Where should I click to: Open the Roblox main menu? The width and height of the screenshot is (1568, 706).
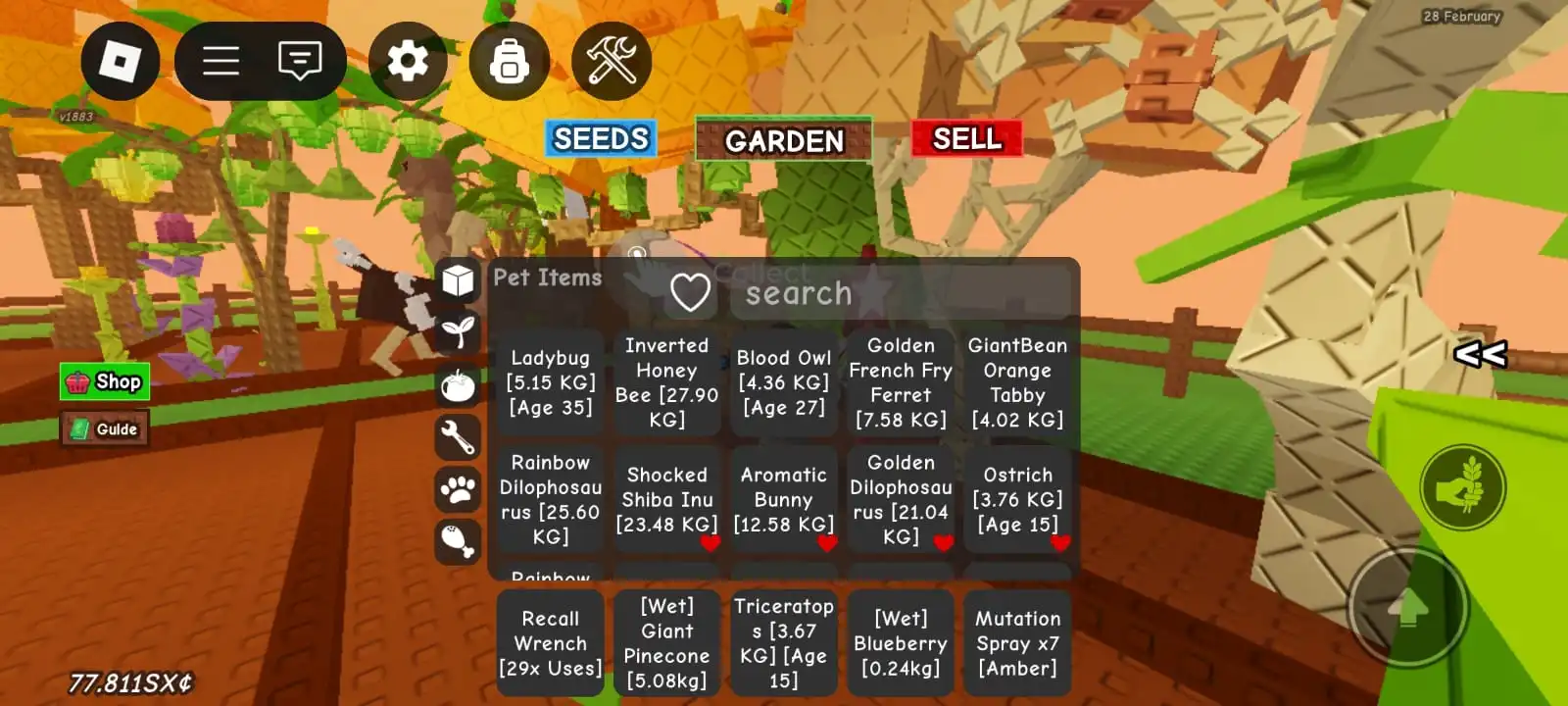[x=120, y=62]
